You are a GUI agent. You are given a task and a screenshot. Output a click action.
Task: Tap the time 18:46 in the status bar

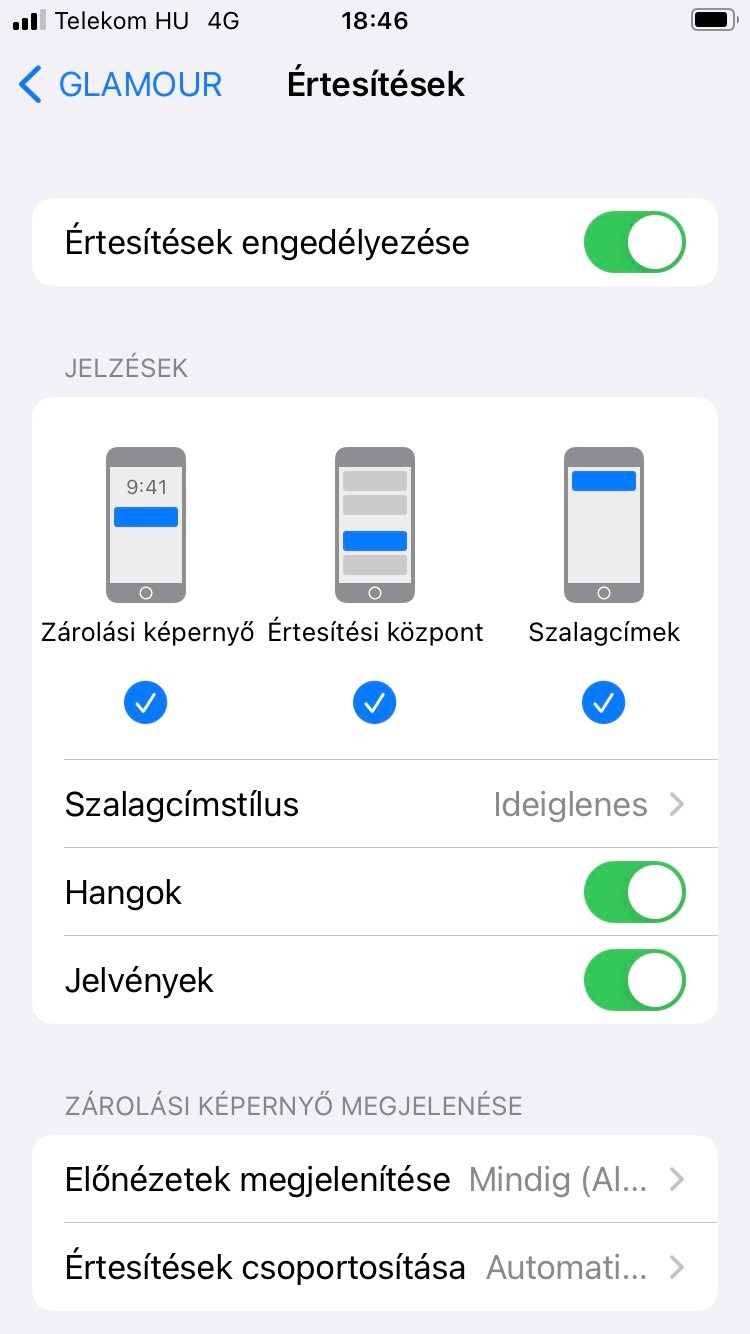(x=374, y=20)
